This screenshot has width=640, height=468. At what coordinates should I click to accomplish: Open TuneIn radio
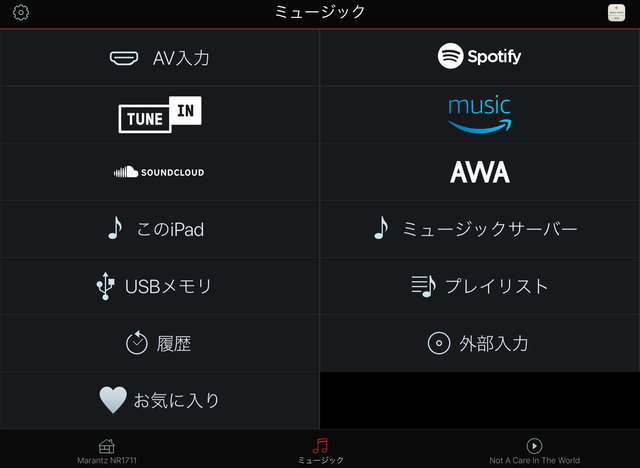point(160,115)
